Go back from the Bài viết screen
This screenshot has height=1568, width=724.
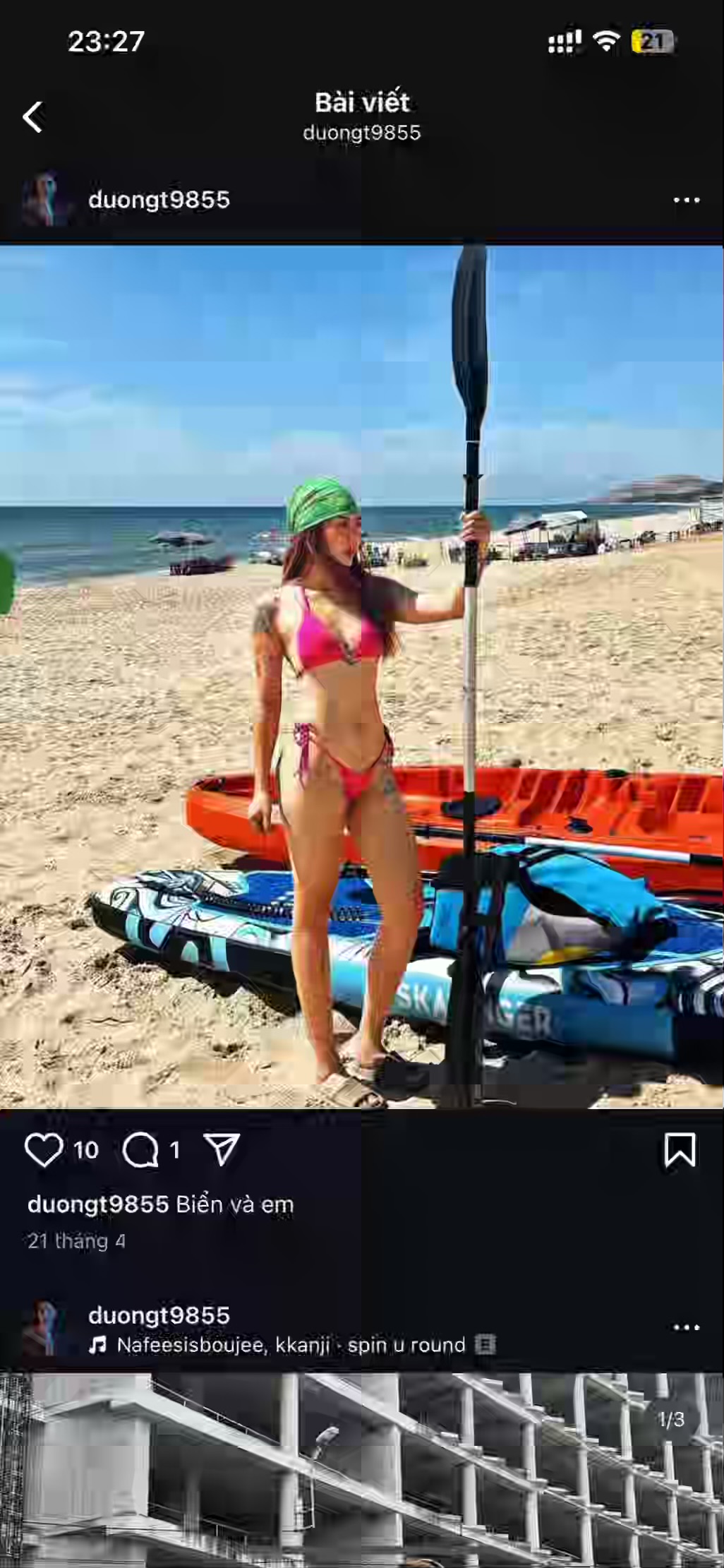(x=33, y=117)
